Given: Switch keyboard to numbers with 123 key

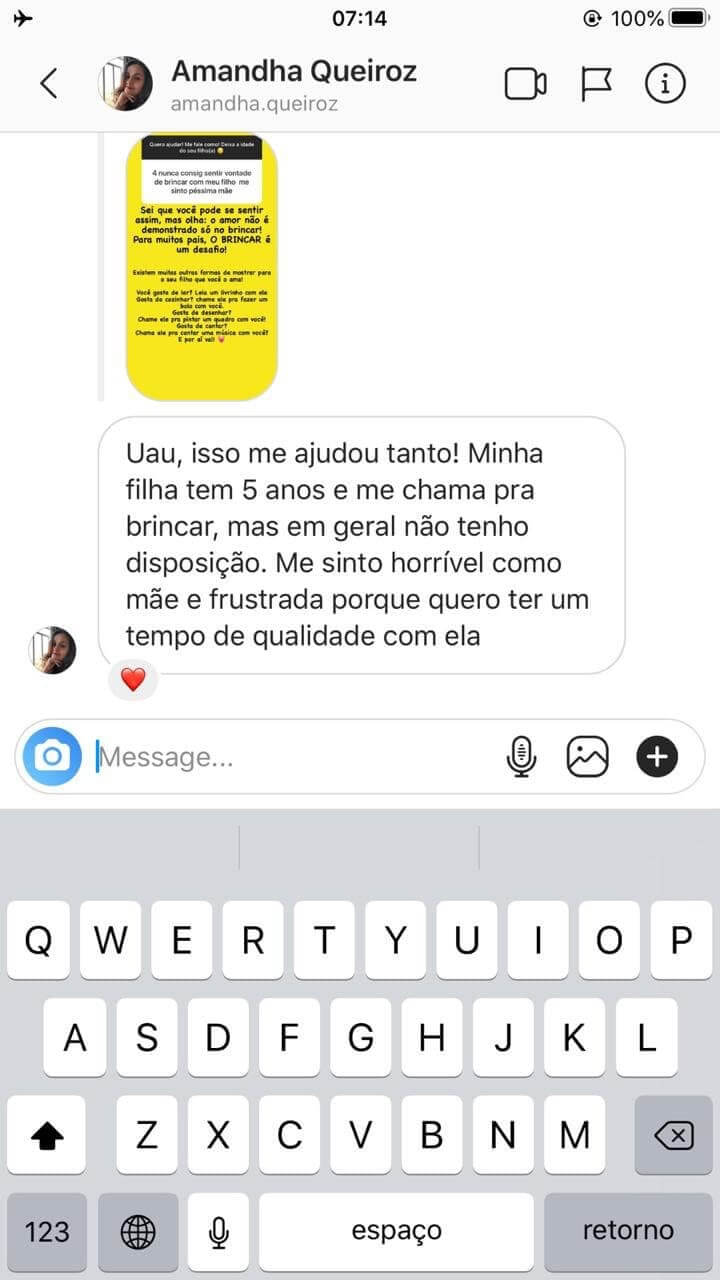Looking at the screenshot, I should 47,1230.
